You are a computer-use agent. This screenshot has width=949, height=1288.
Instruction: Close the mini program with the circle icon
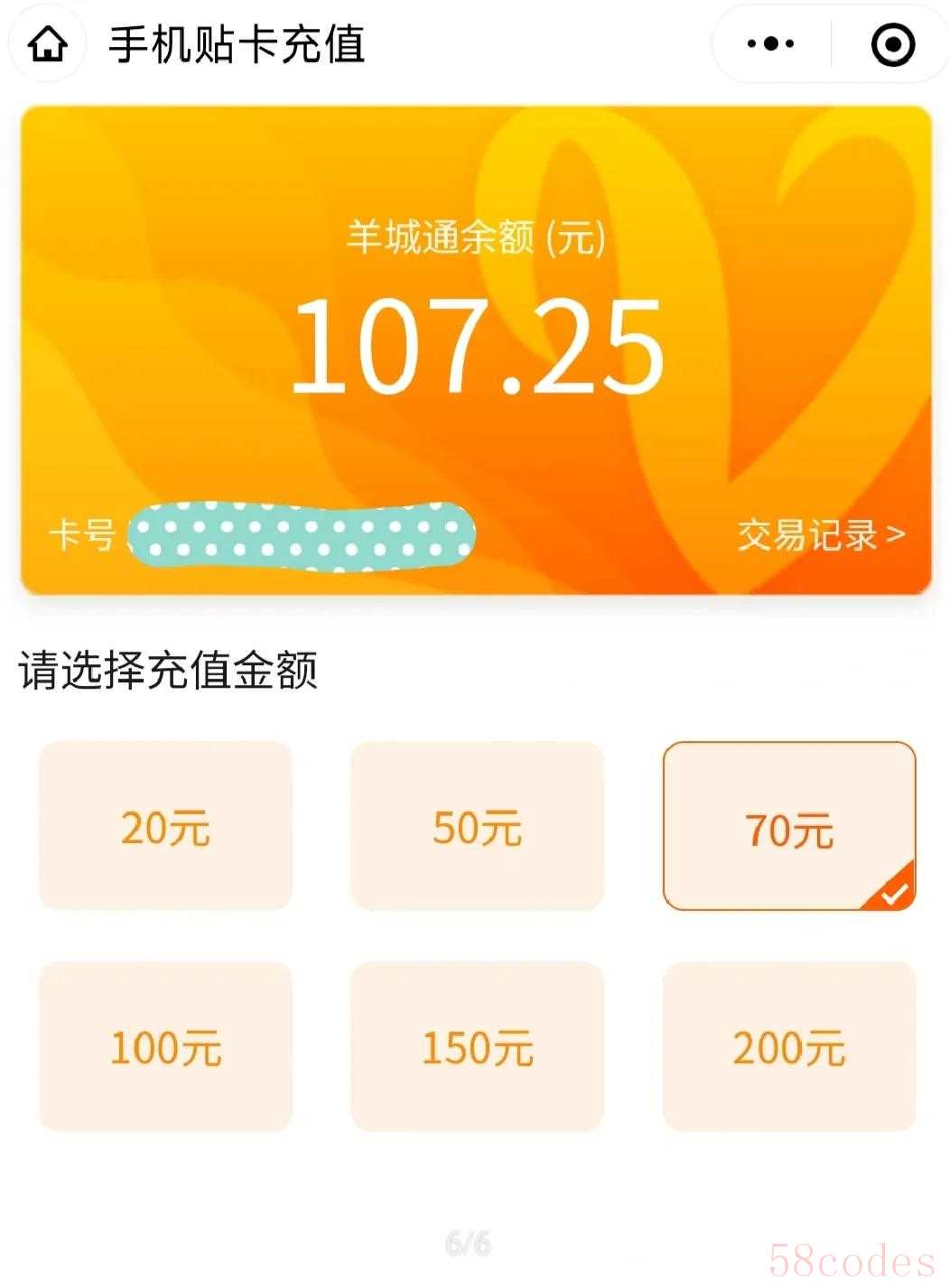[x=892, y=44]
